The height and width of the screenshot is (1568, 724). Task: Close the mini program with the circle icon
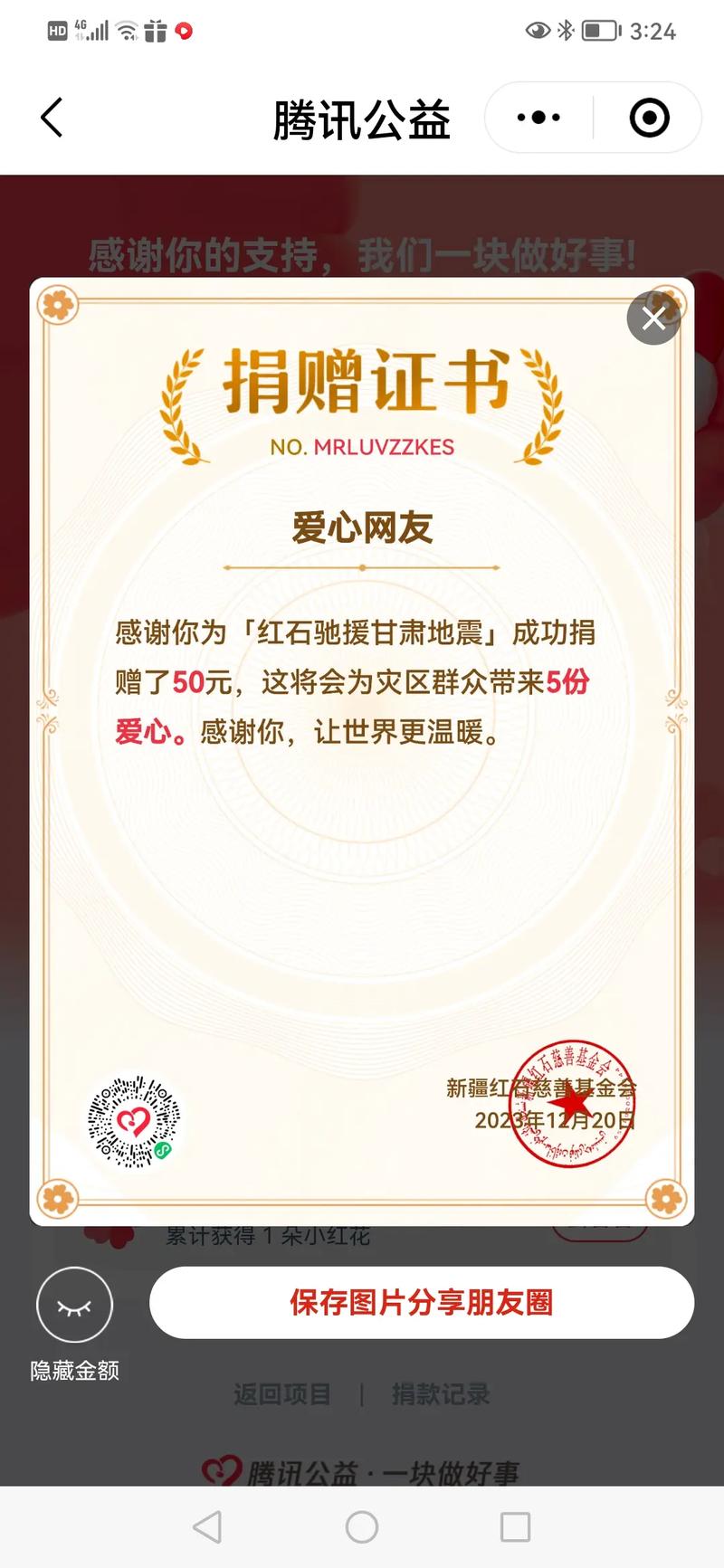(649, 118)
